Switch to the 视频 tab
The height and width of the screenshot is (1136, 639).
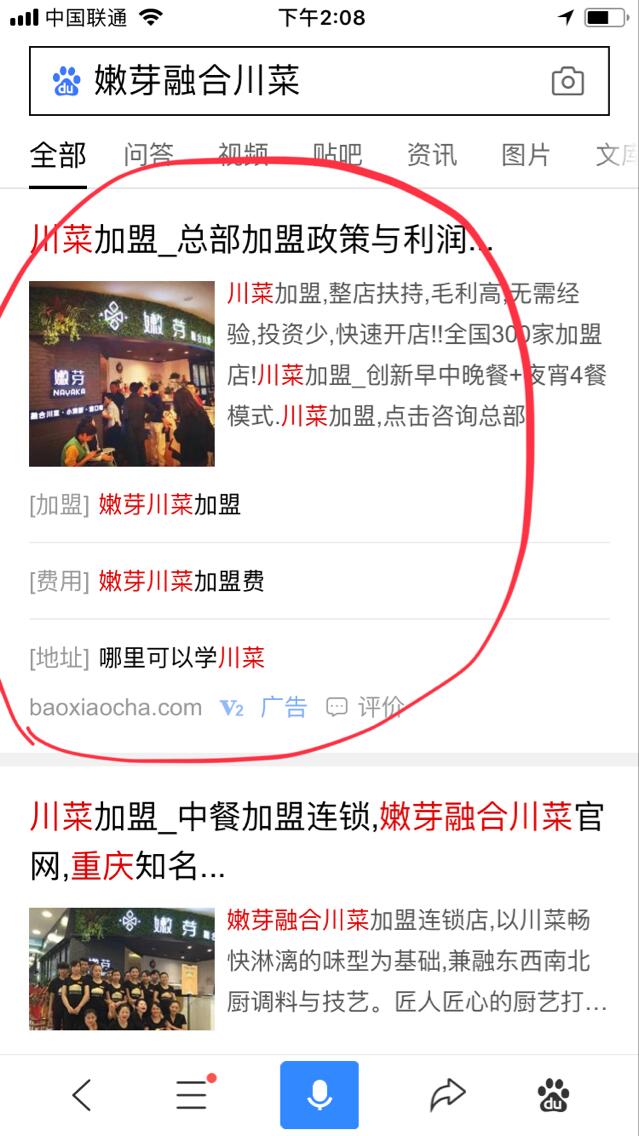pyautogui.click(x=243, y=155)
